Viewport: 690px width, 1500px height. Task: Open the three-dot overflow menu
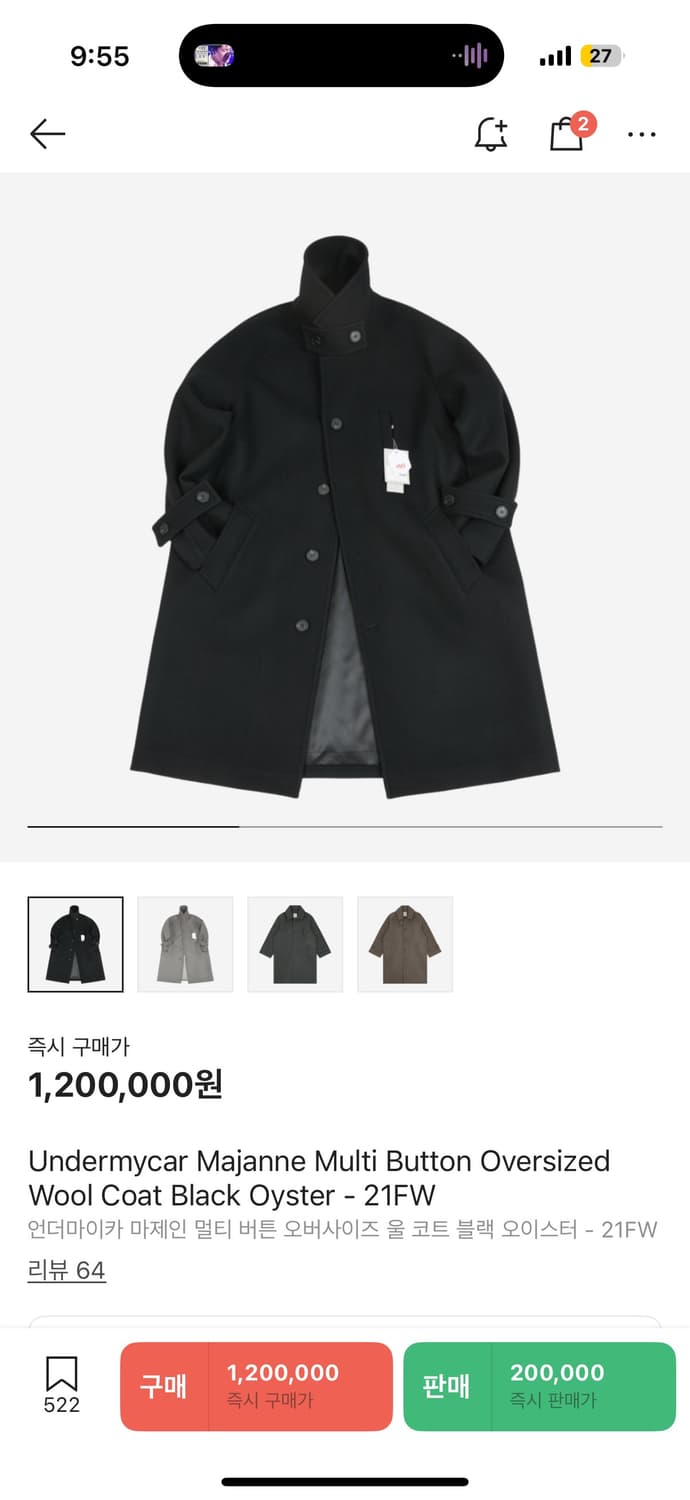pos(641,134)
